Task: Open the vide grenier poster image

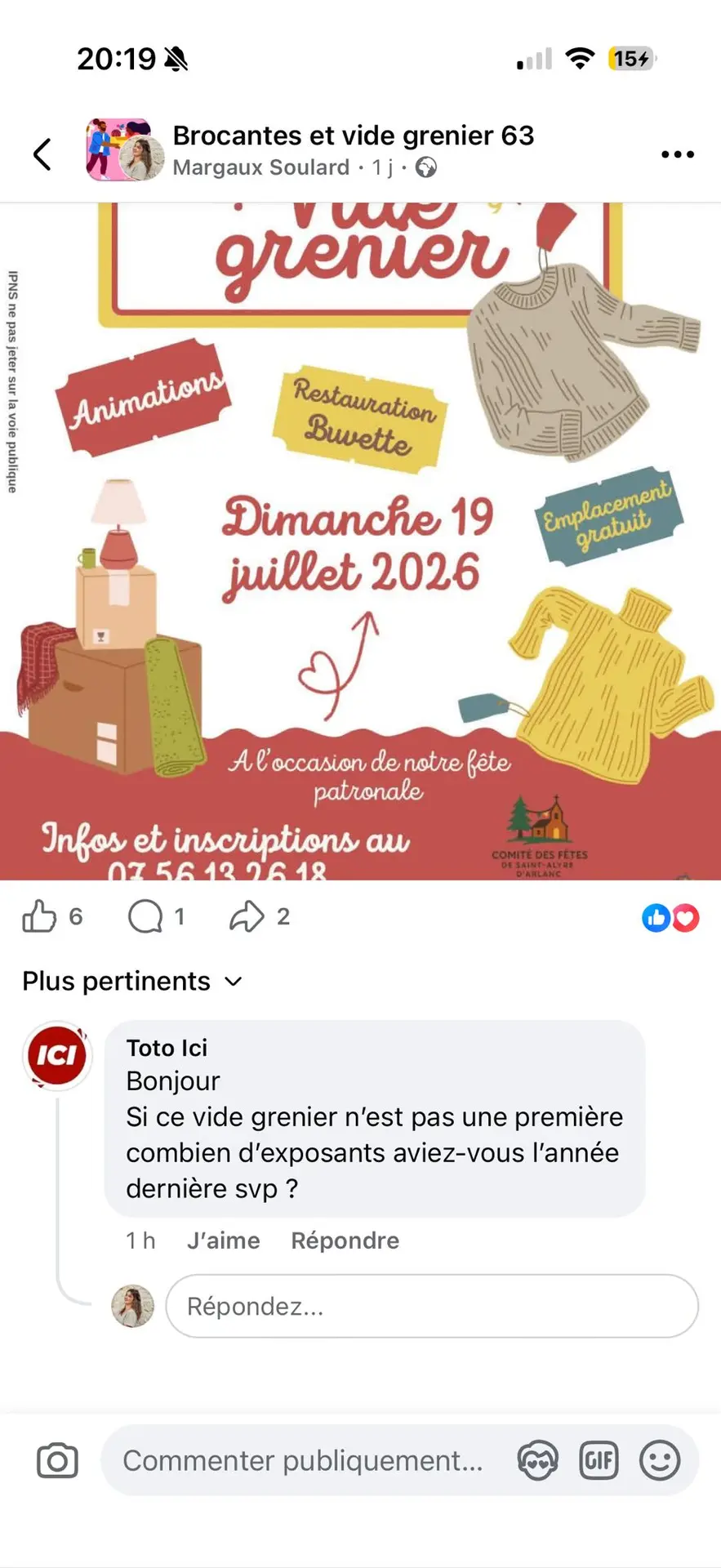Action: point(360,539)
